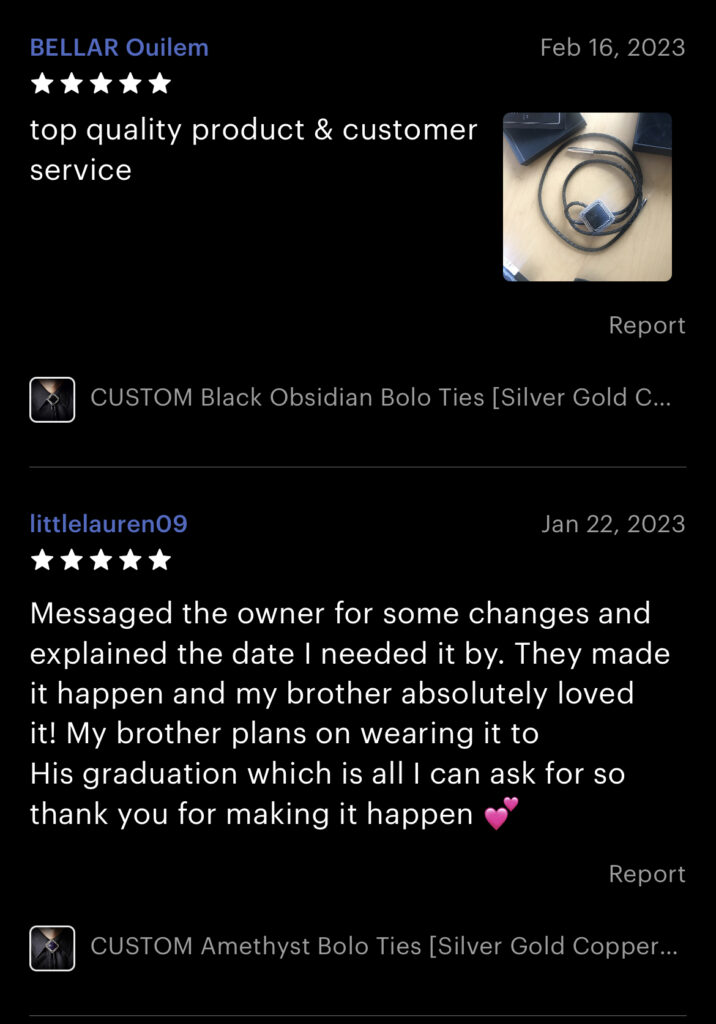
Task: Open CUSTOM Black Obsidian Bolo Ties listing
Action: click(x=380, y=397)
